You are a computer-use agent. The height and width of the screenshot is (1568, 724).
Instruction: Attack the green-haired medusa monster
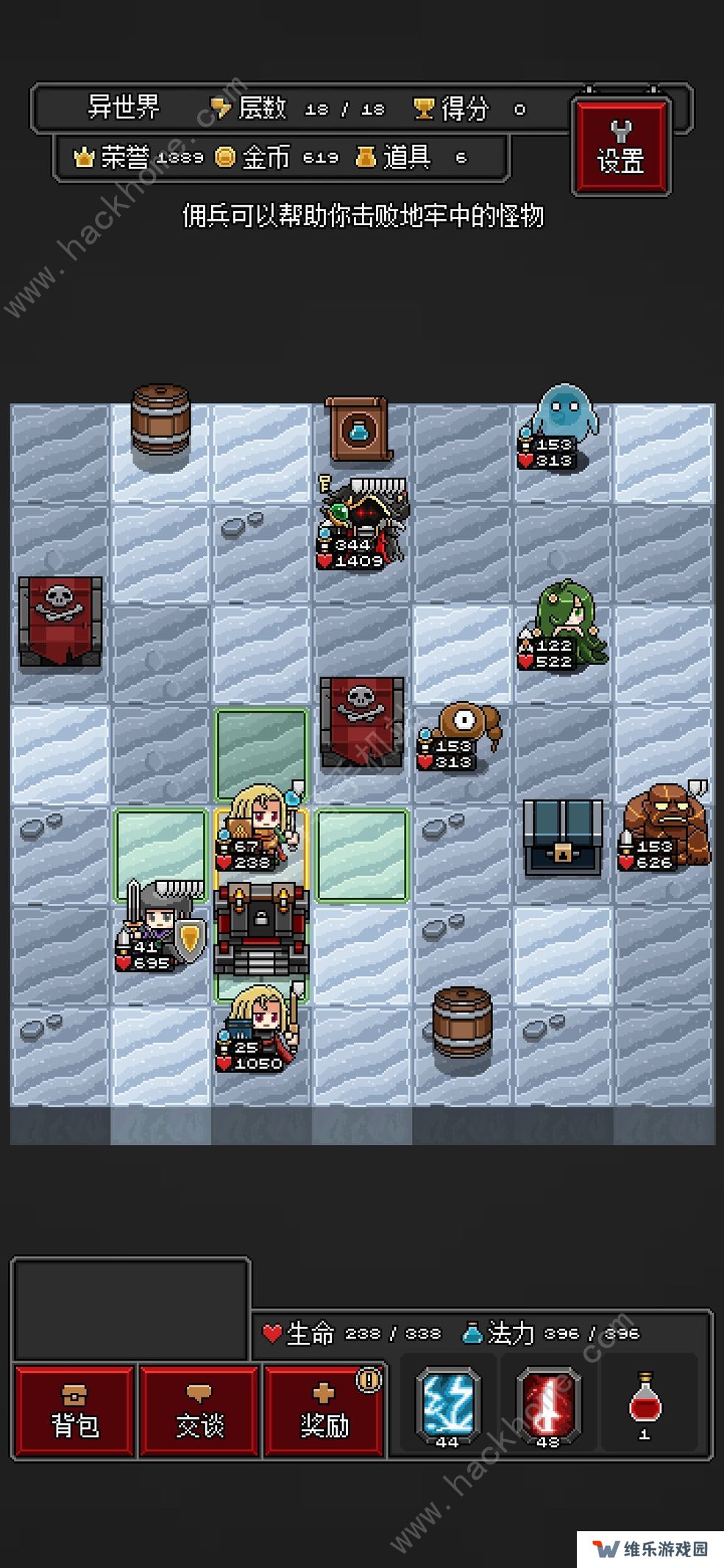564,625
